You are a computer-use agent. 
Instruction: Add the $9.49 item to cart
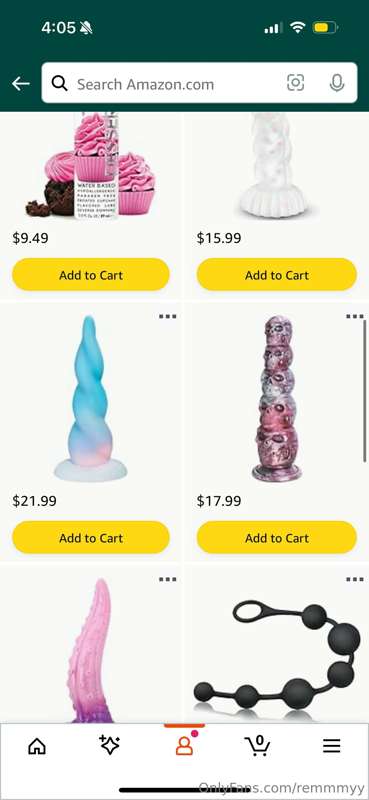[91, 275]
